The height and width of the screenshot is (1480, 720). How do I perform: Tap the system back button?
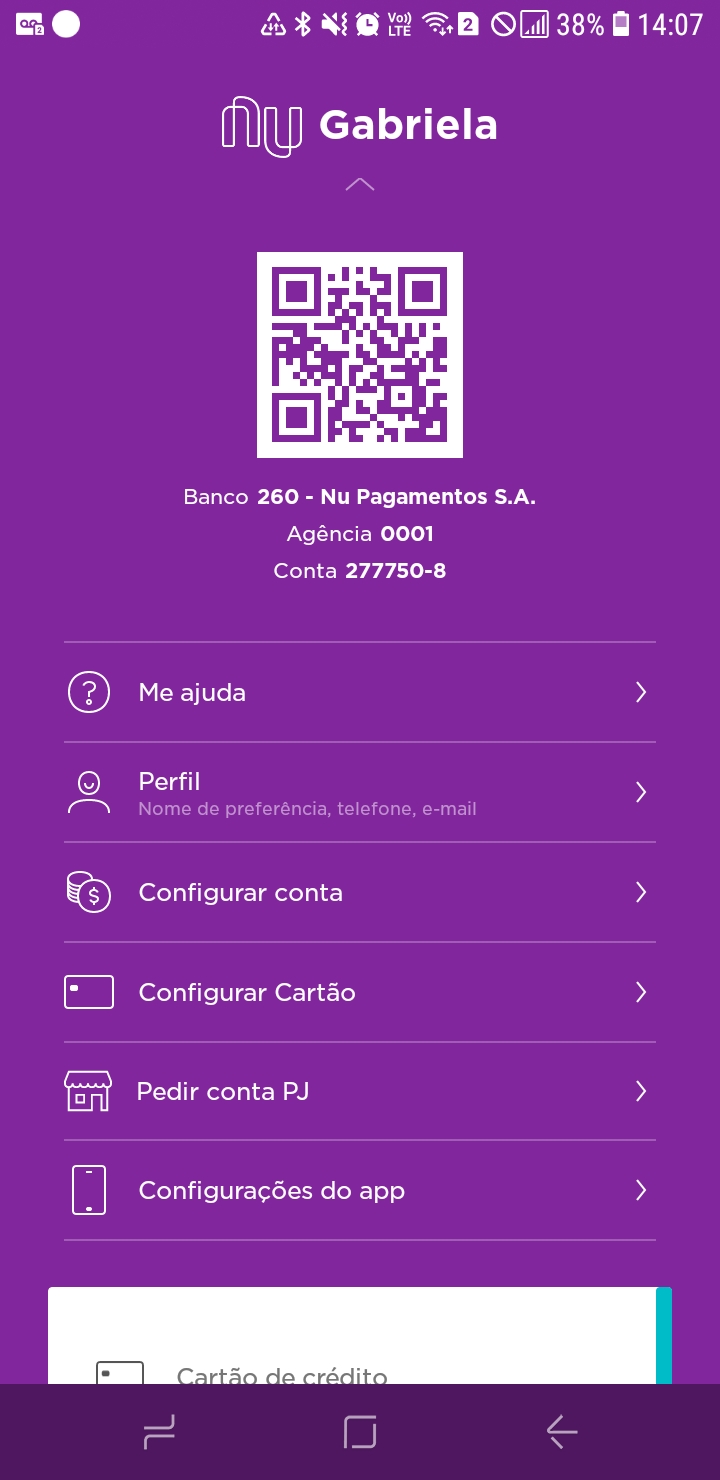click(x=562, y=1432)
